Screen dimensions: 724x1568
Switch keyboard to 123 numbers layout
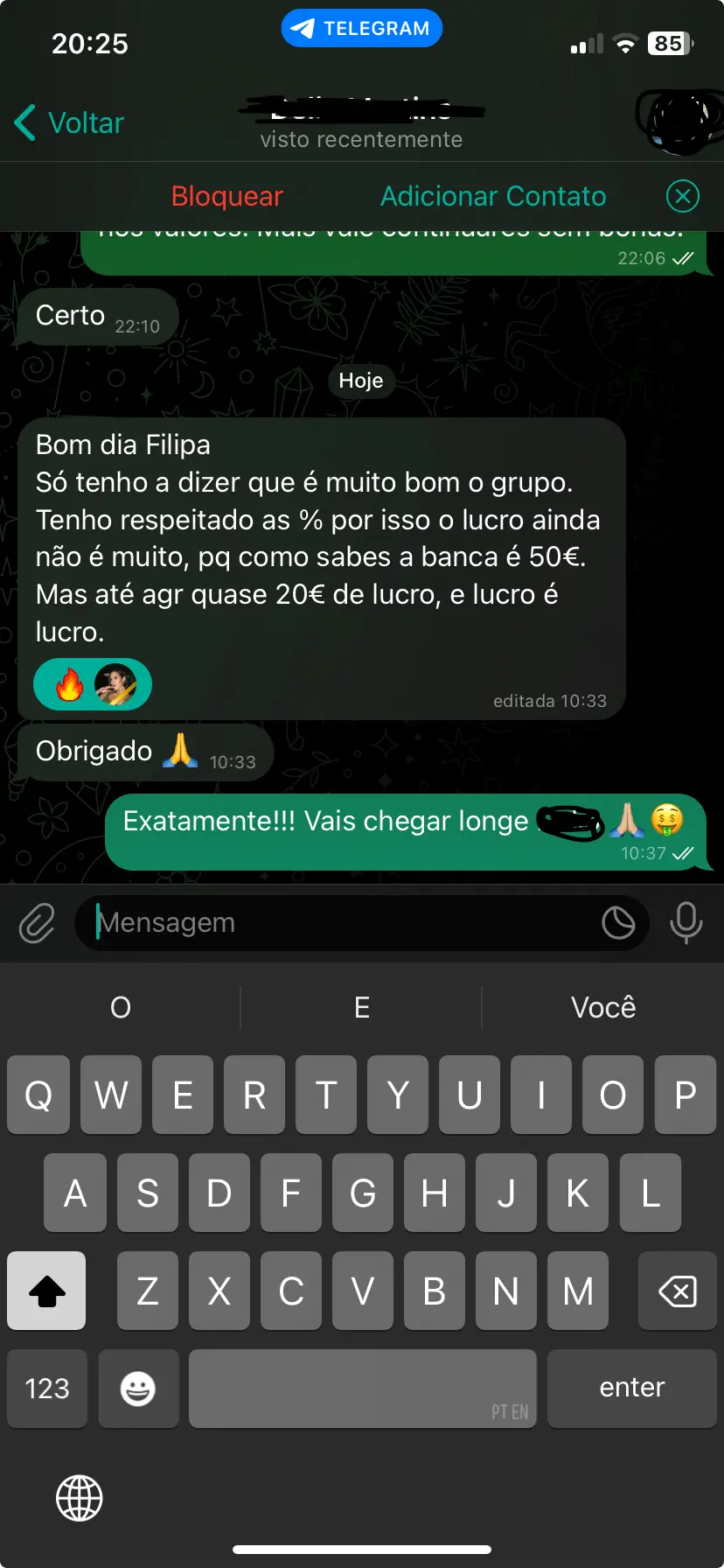pyautogui.click(x=47, y=1389)
